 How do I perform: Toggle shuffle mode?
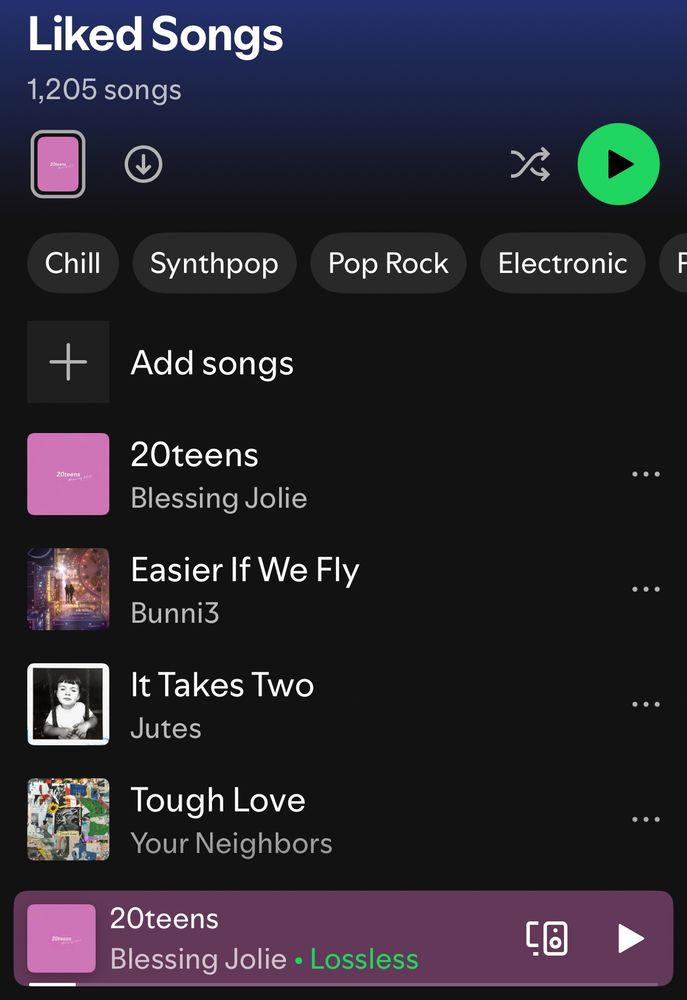click(530, 164)
